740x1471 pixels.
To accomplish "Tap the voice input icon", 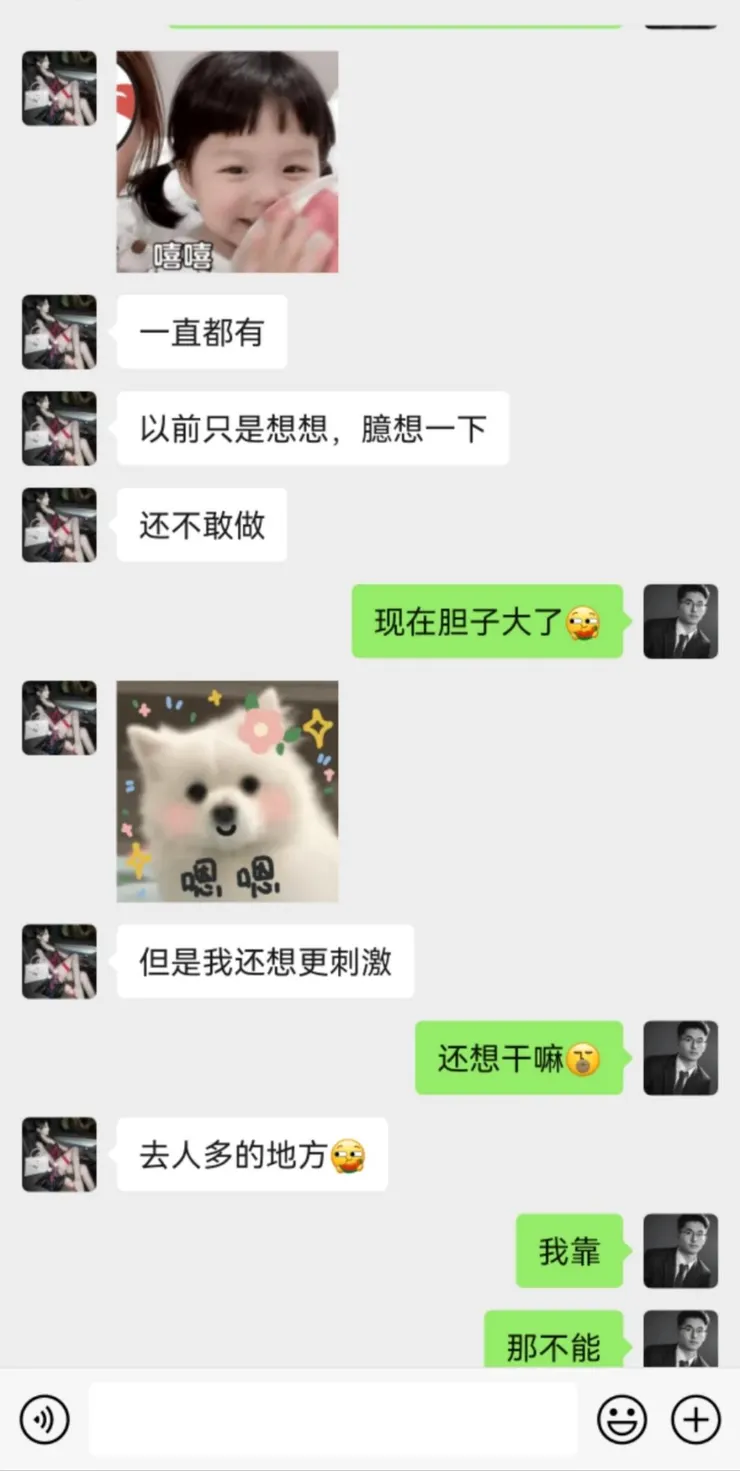I will (x=44, y=1419).
